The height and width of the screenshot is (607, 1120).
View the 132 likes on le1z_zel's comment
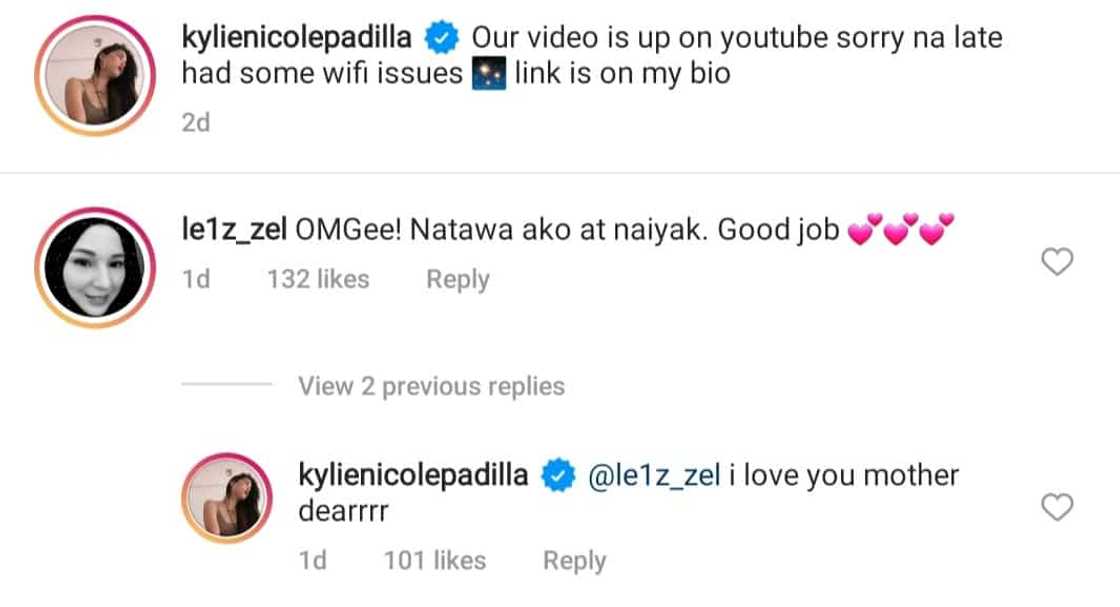pos(317,280)
